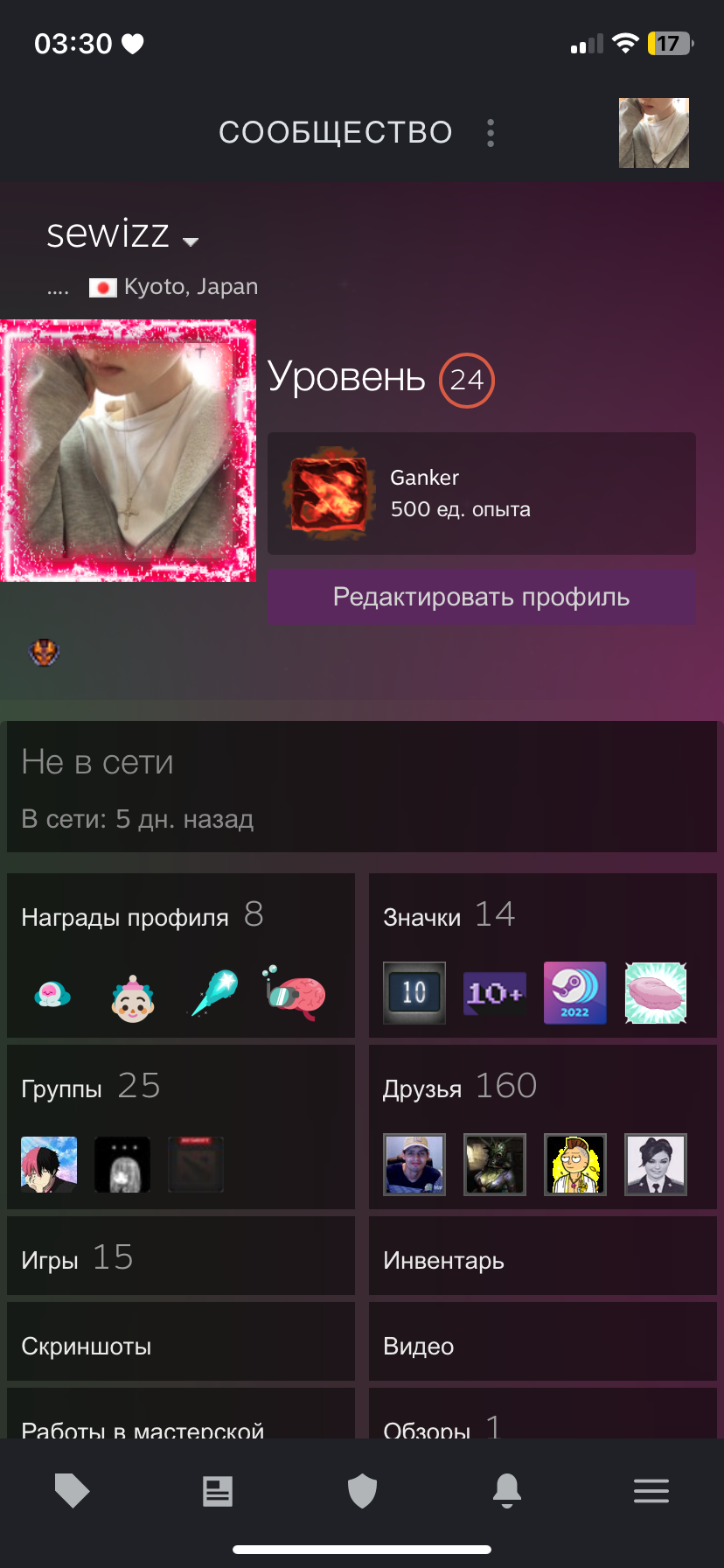
Task: Tap the Уровень 24 level badge
Action: [x=467, y=380]
